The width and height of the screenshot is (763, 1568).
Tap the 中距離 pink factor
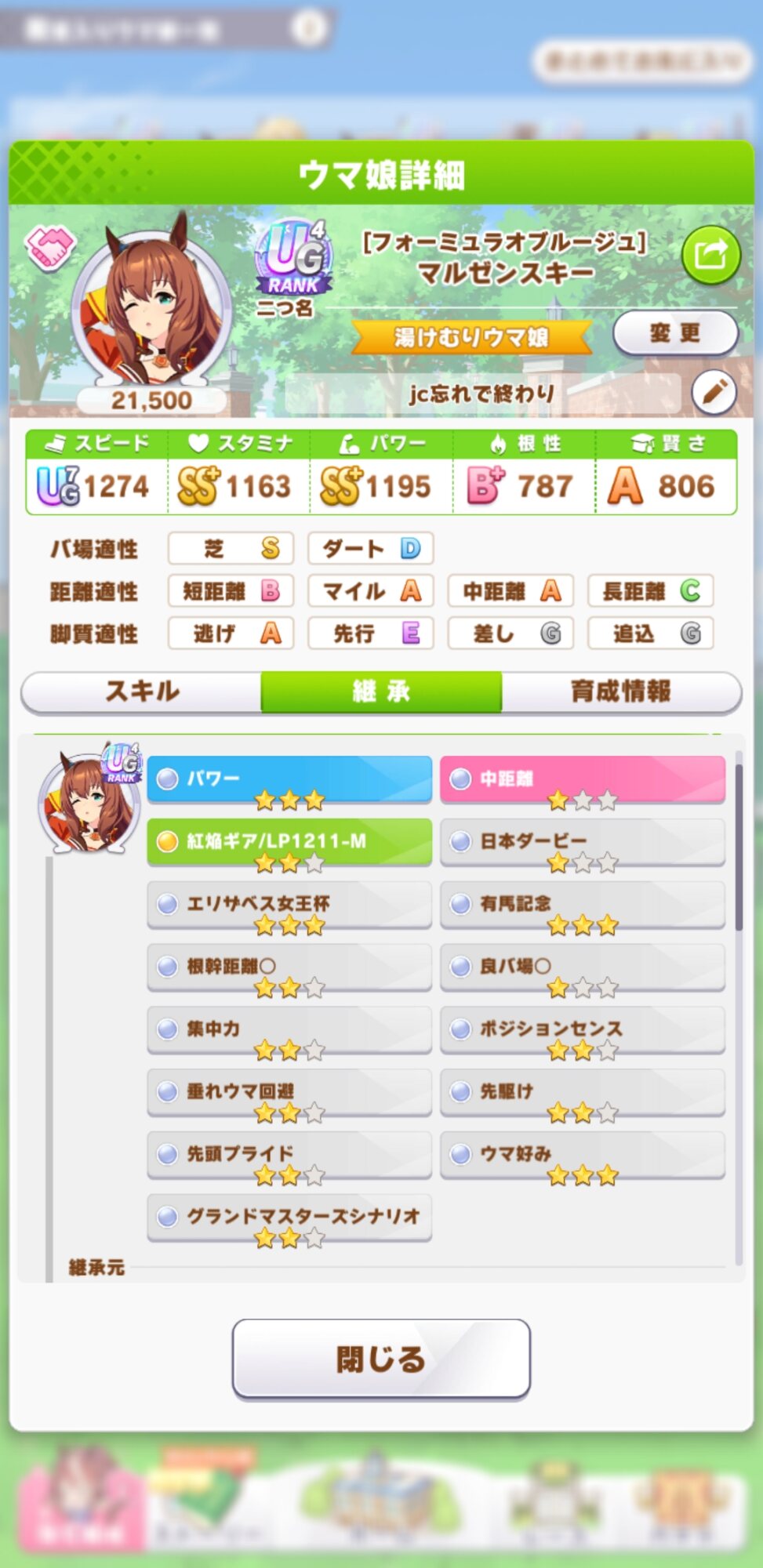[583, 779]
